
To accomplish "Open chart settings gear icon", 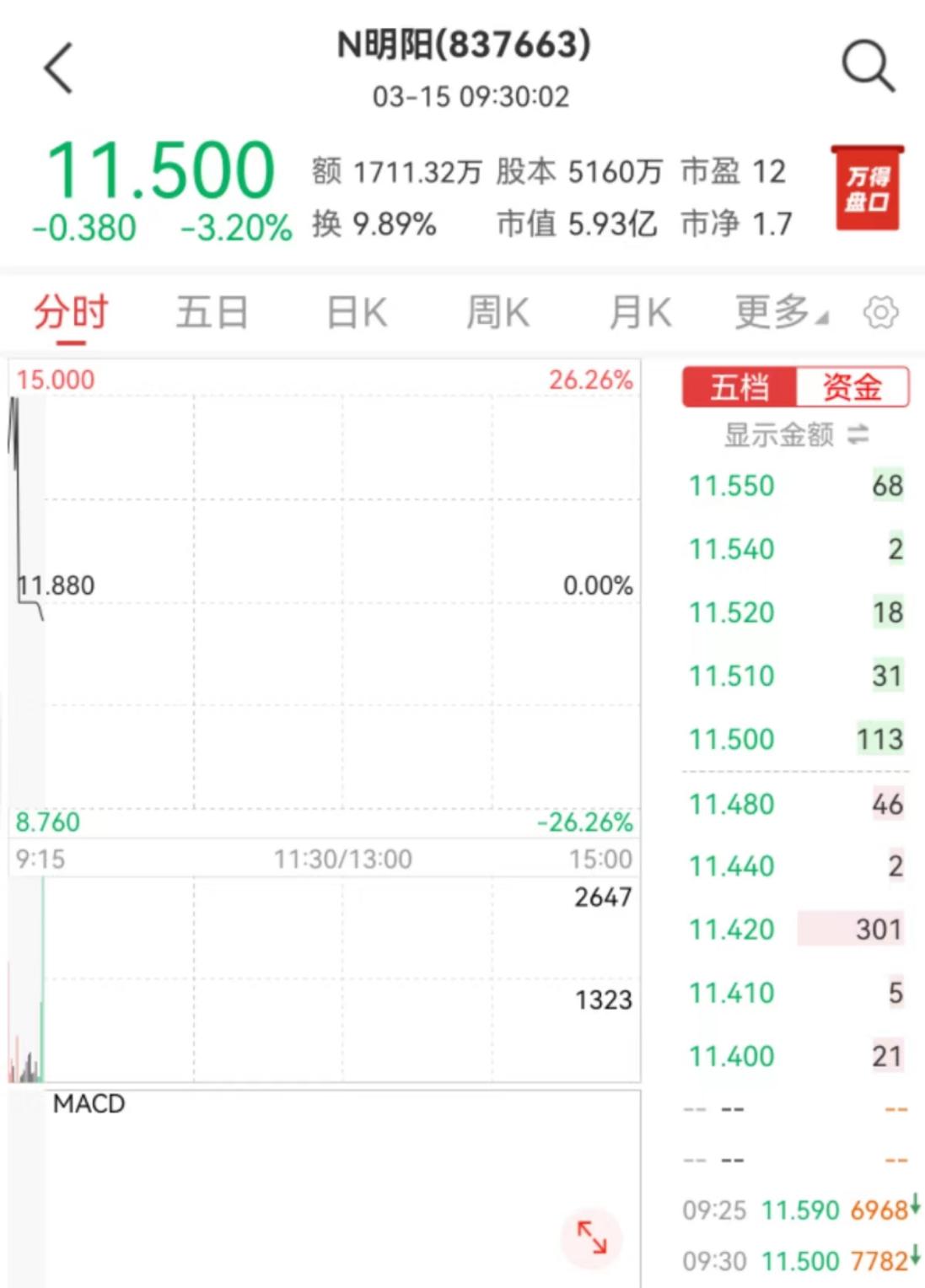I will [x=880, y=313].
